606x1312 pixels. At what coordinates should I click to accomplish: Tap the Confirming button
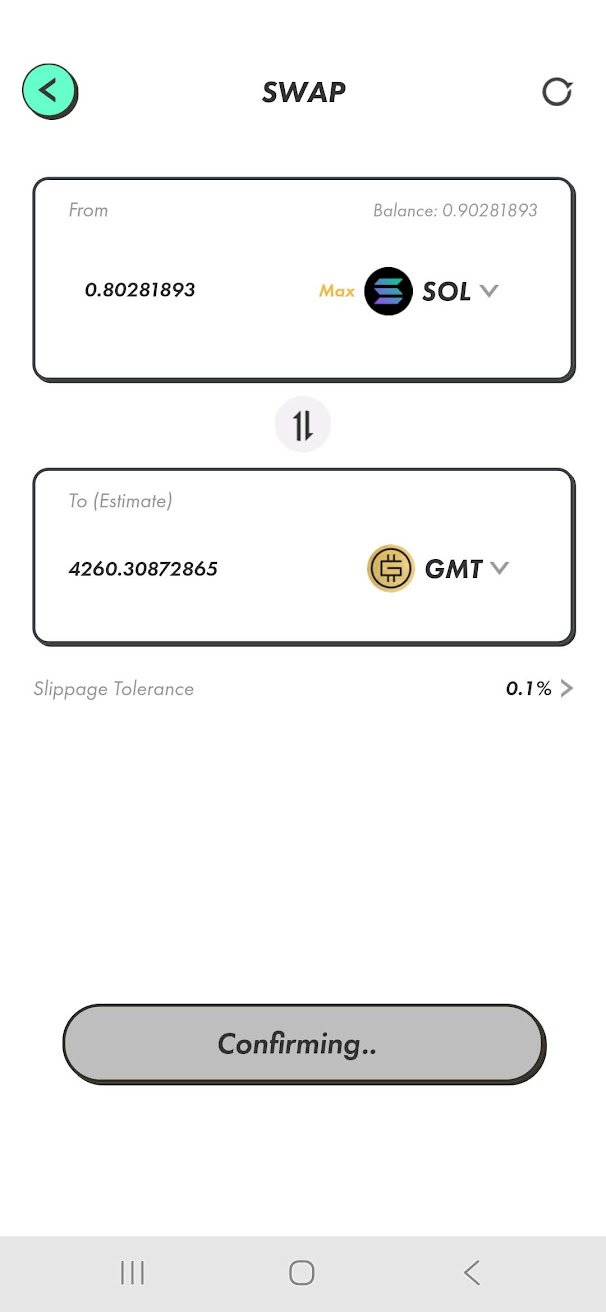click(x=303, y=1044)
